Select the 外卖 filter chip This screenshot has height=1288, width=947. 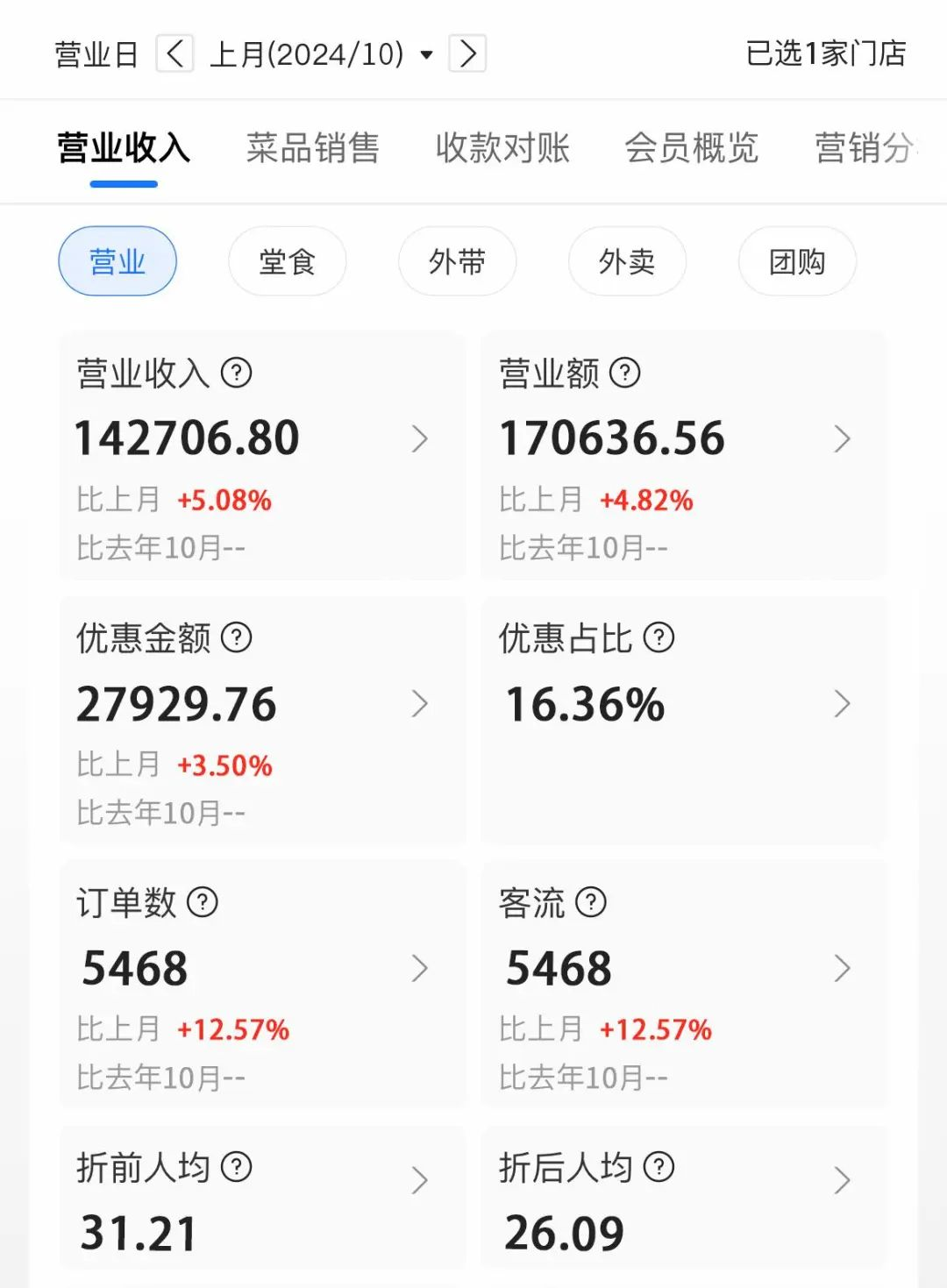(x=627, y=261)
